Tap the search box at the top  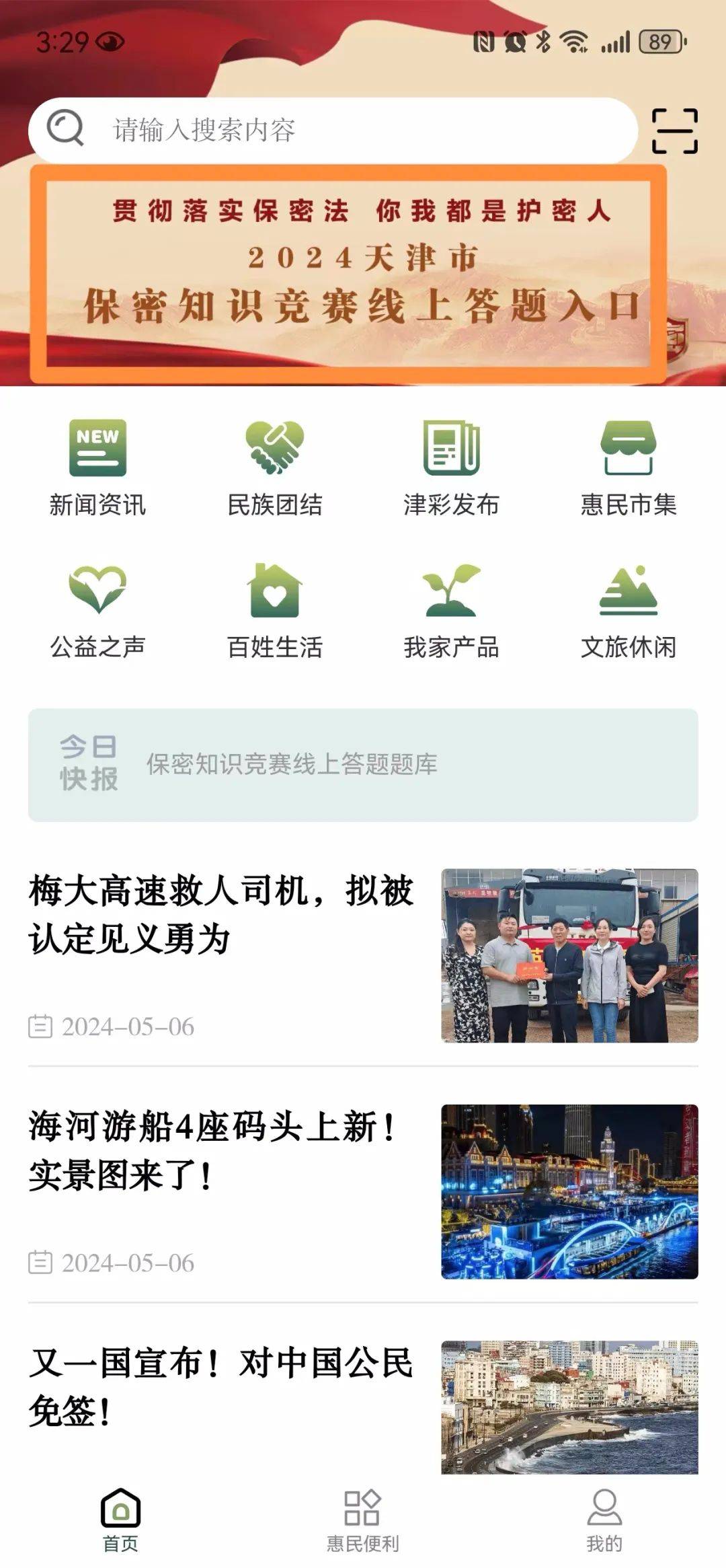coord(333,130)
